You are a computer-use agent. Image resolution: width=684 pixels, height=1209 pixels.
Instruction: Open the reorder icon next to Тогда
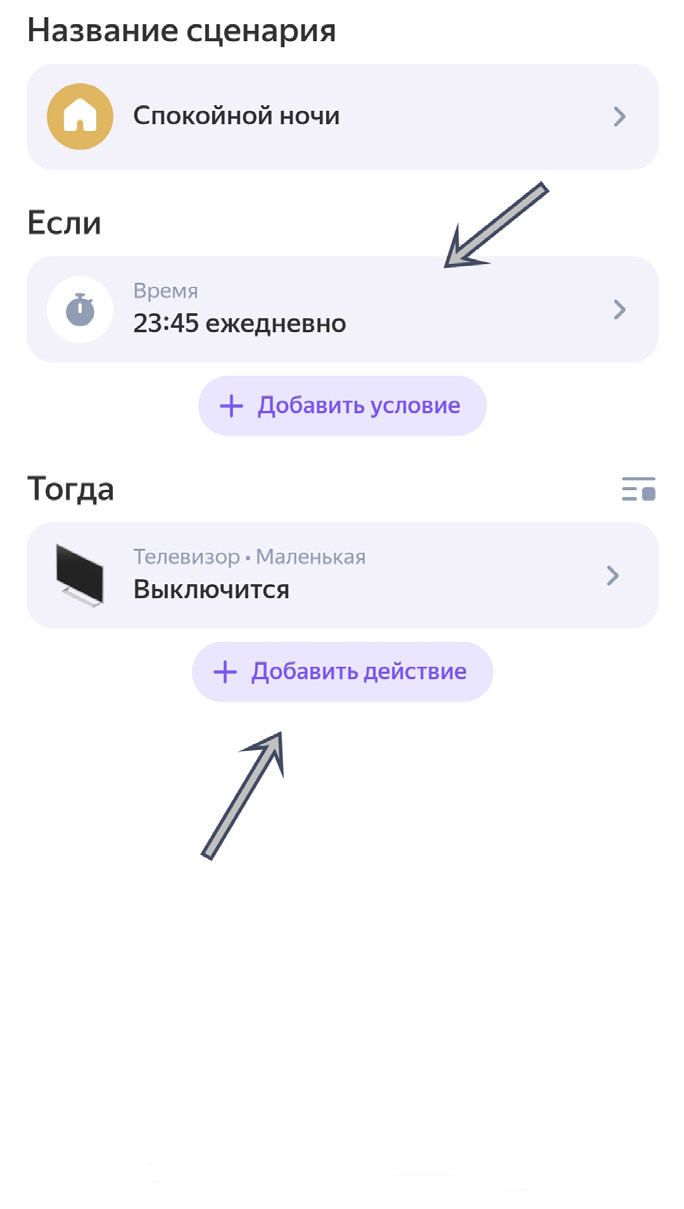[638, 489]
